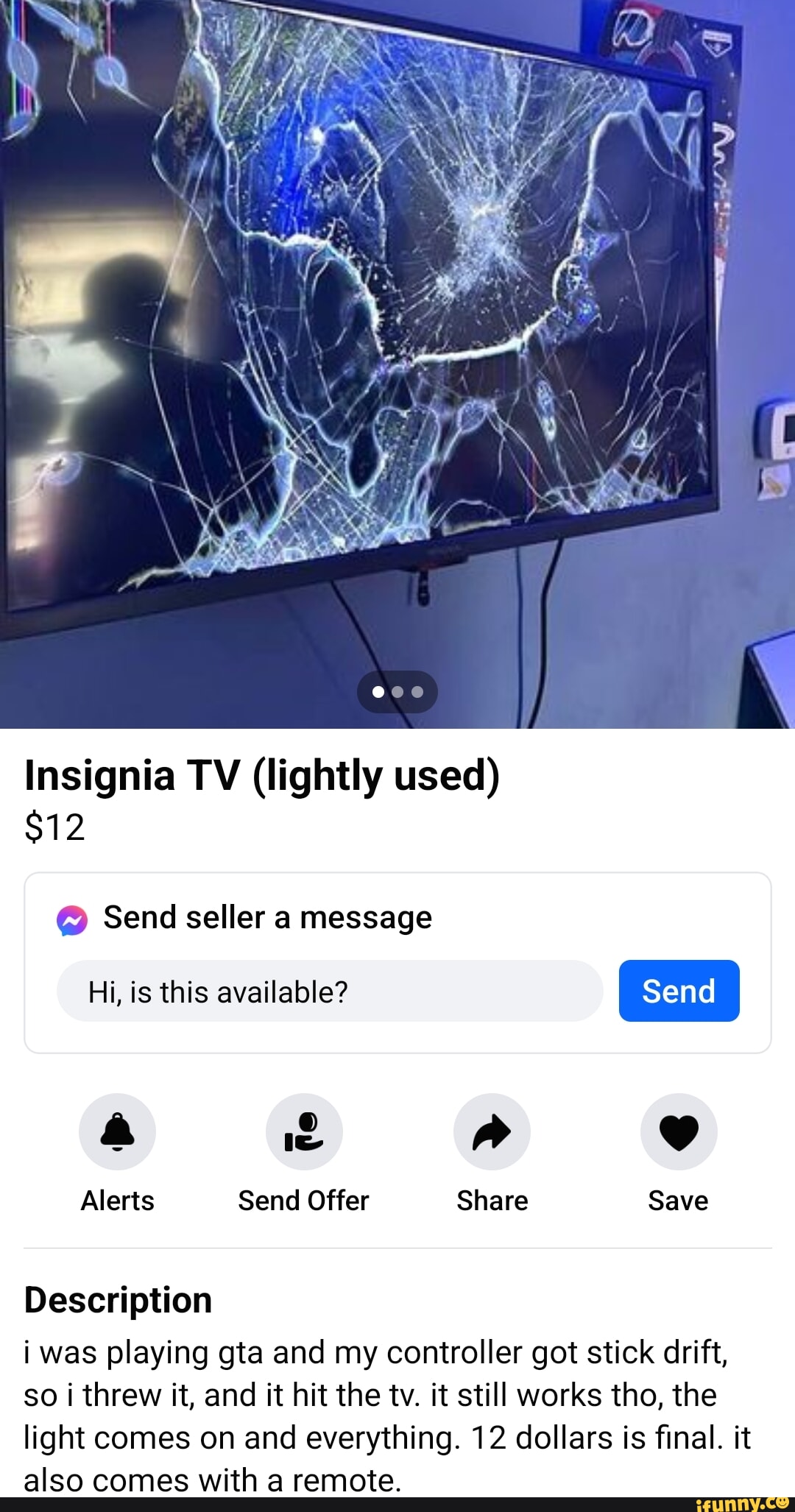The height and width of the screenshot is (1512, 795).
Task: Turn on Alerts for this listing
Action: click(x=117, y=1131)
